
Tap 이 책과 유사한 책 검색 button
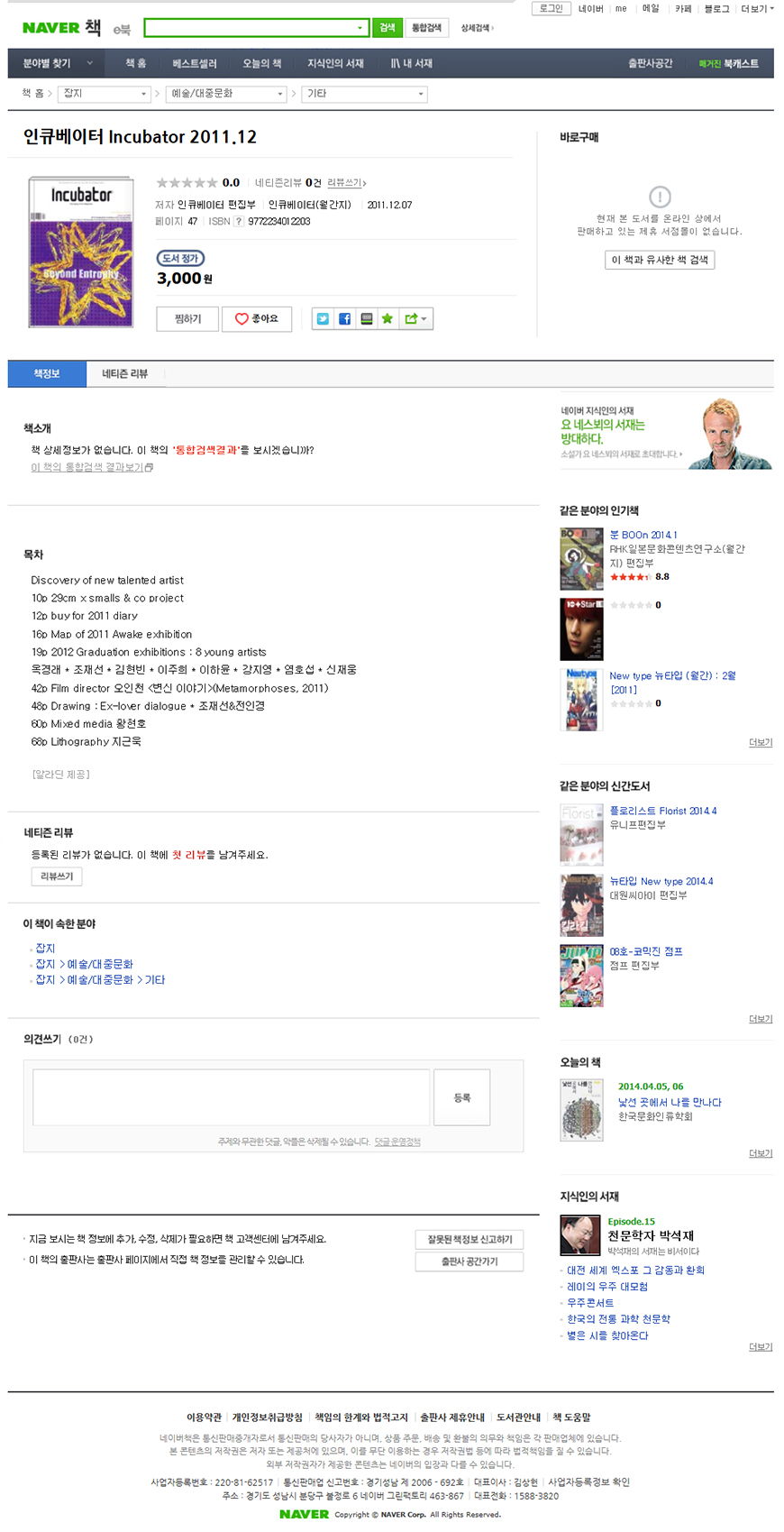(660, 260)
